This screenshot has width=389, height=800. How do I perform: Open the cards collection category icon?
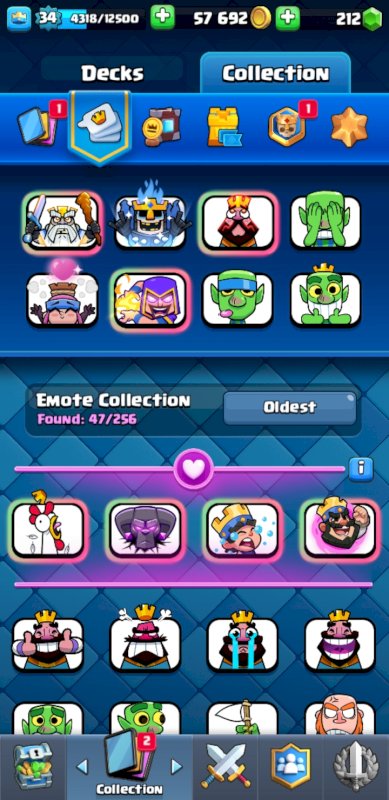(x=35, y=126)
